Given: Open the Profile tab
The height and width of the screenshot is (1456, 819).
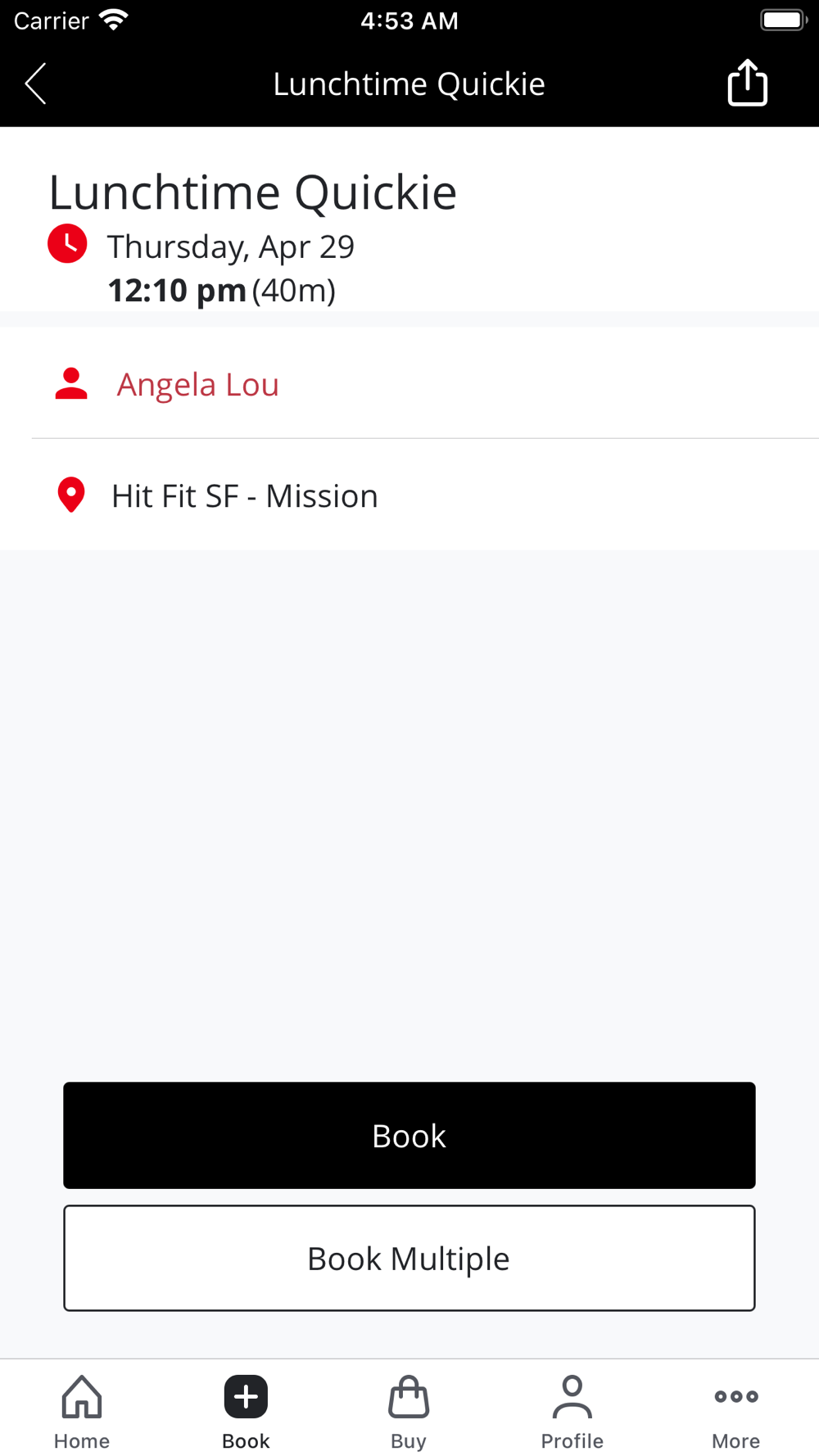Looking at the screenshot, I should coord(572,1410).
